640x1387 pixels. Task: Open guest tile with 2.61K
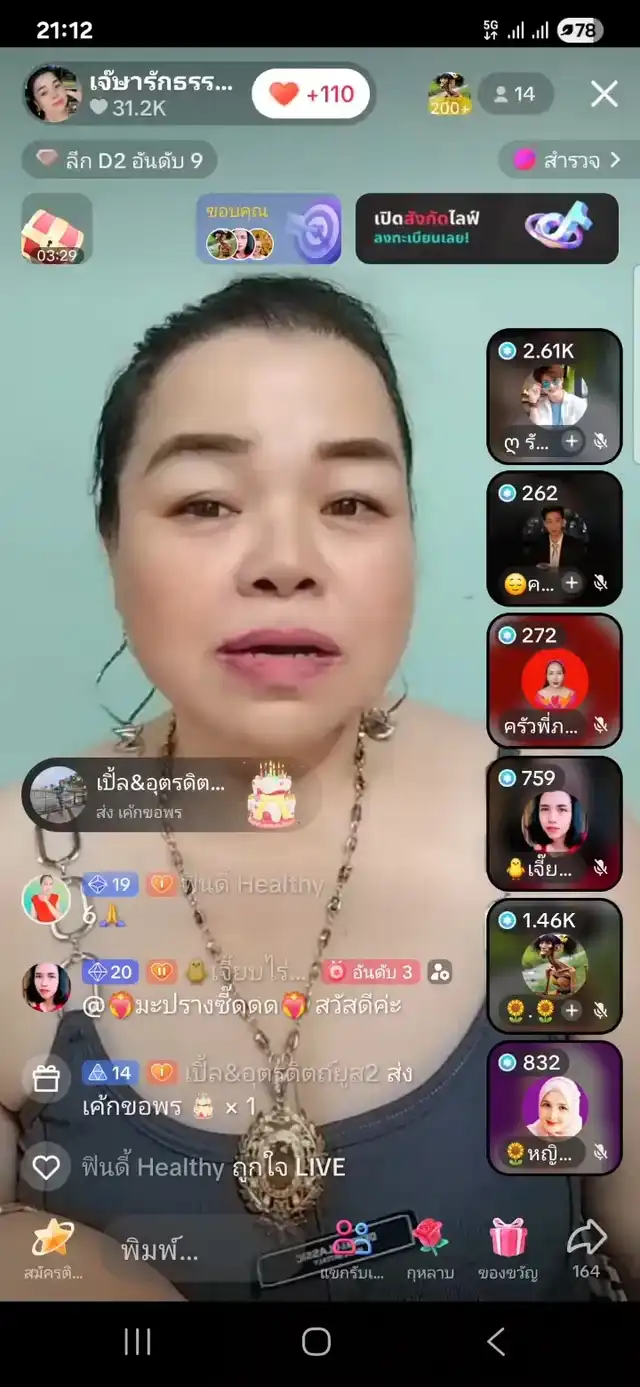[x=554, y=395]
